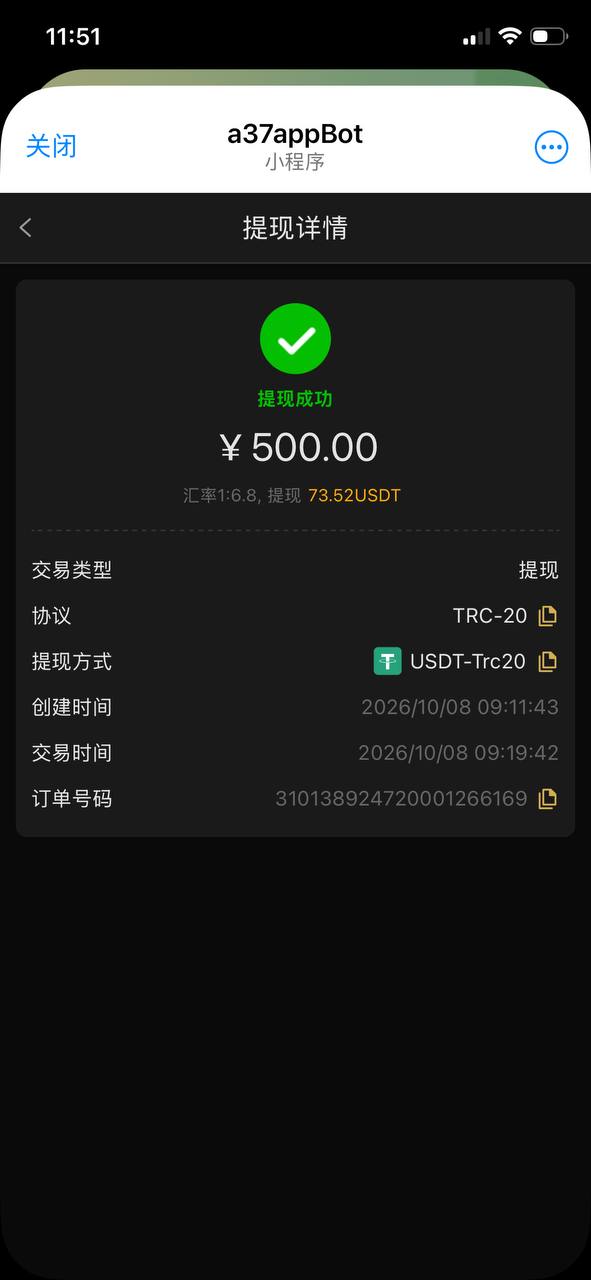Viewport: 591px width, 1280px height.
Task: Copy the USDT-Trc20 withdrawal method
Action: click(x=547, y=661)
